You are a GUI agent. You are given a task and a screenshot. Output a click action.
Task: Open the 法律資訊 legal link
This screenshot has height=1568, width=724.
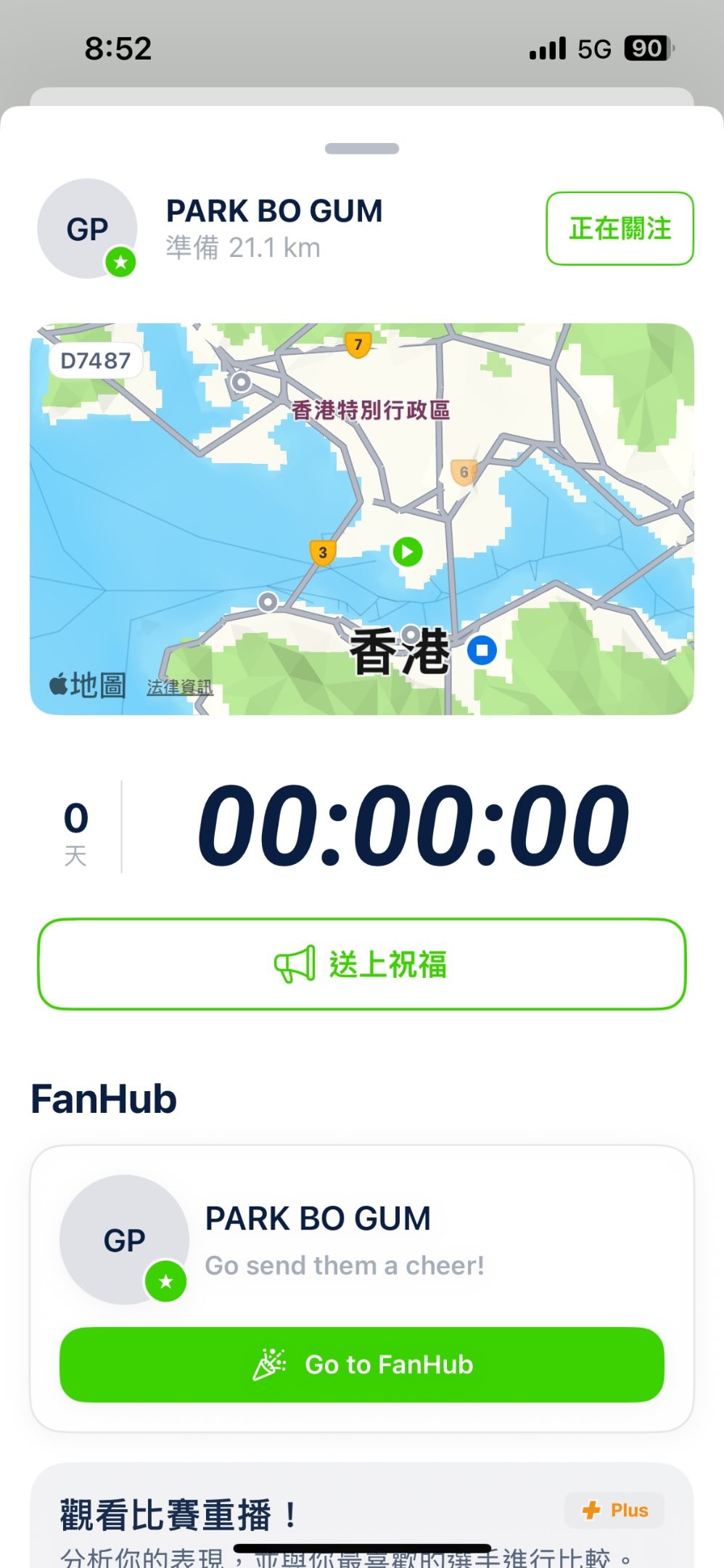(x=179, y=687)
